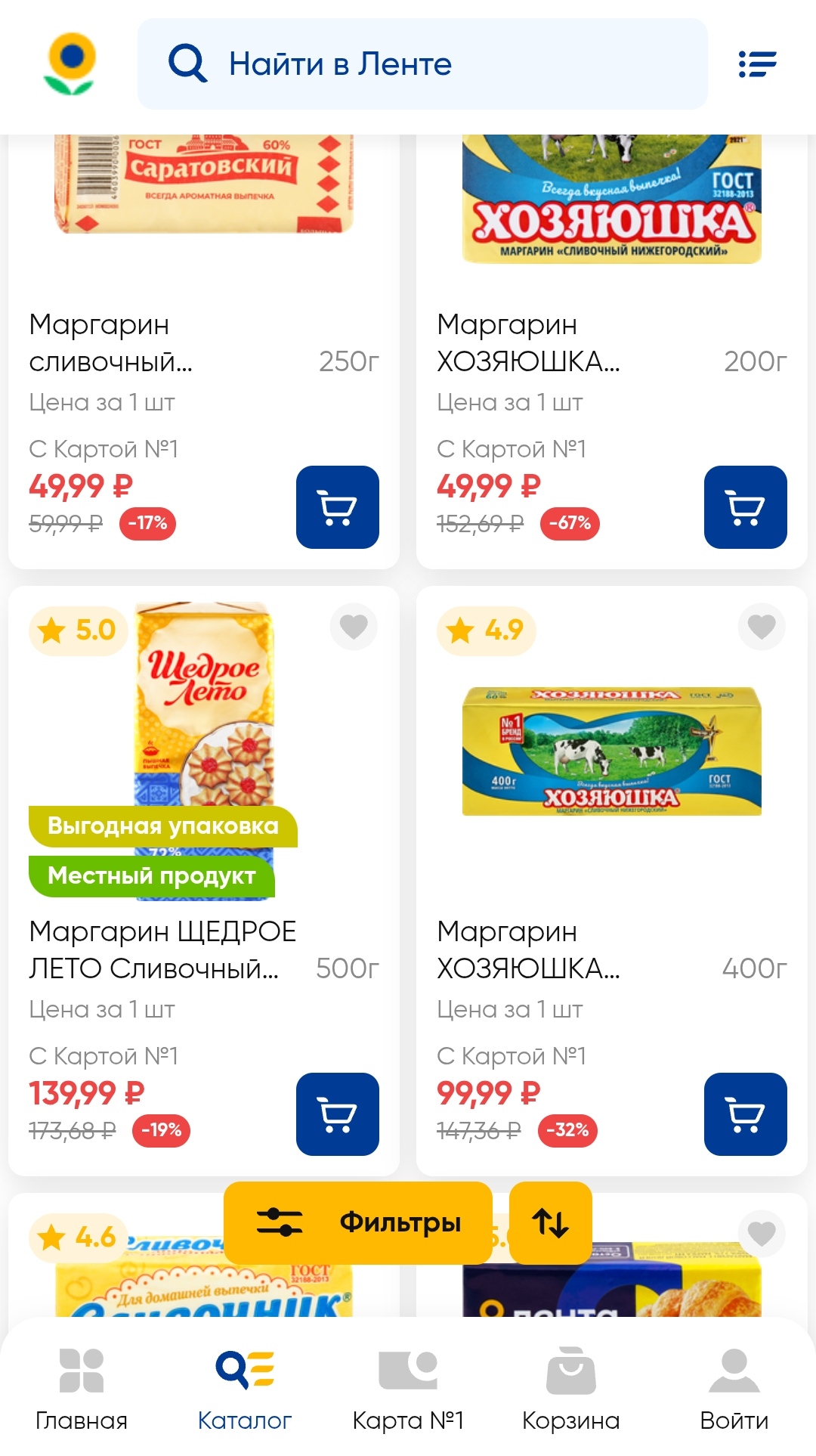Select the Каталог tab
This screenshot has width=816, height=1456.
pyautogui.click(x=245, y=1388)
